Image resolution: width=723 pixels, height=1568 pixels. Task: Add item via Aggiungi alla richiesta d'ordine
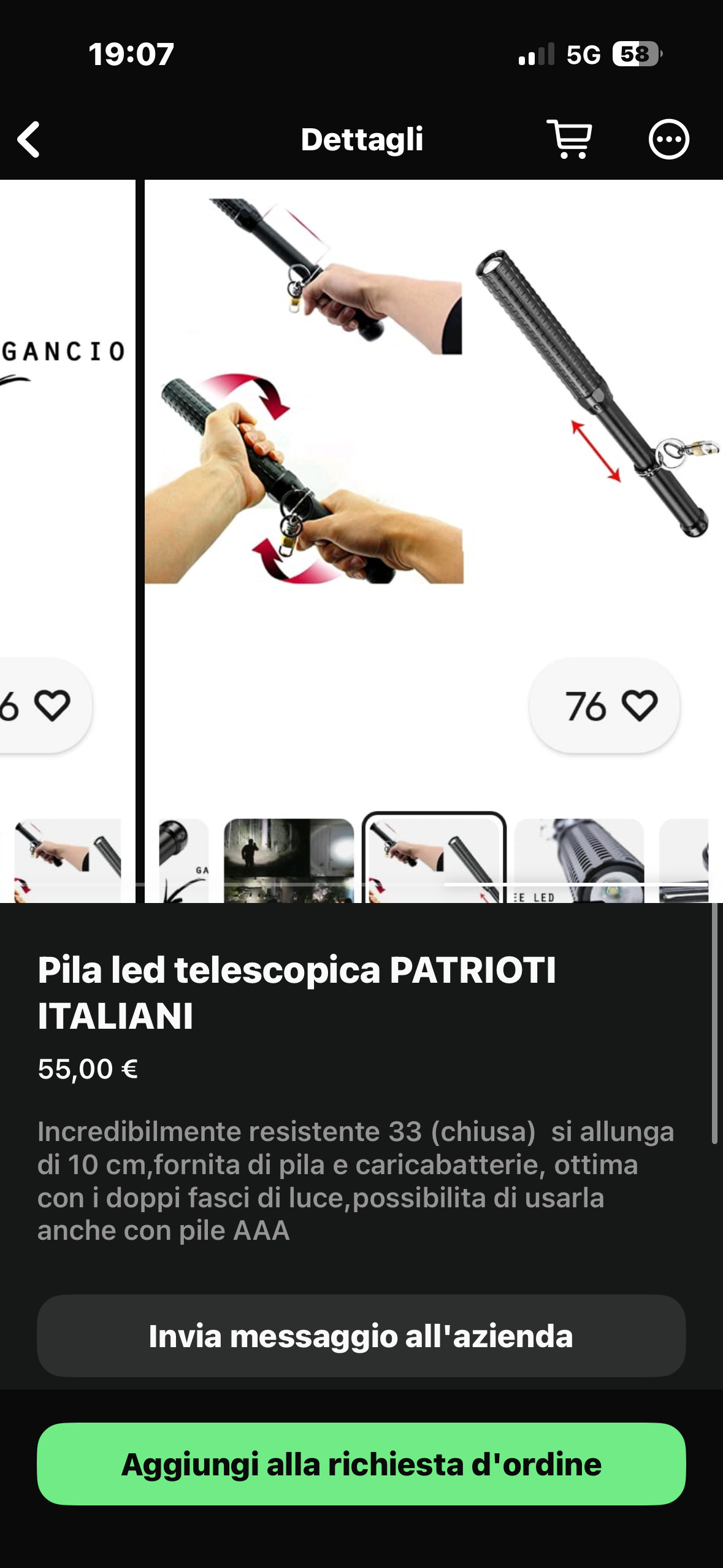[x=361, y=1464]
